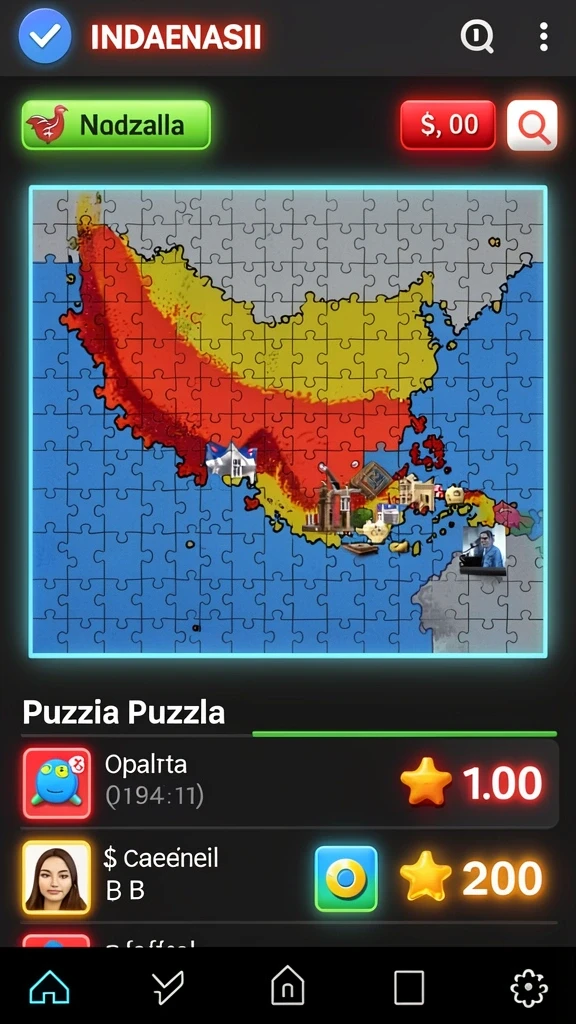The image size is (576, 1024).
Task: Go to the center house tab
Action: 288,985
